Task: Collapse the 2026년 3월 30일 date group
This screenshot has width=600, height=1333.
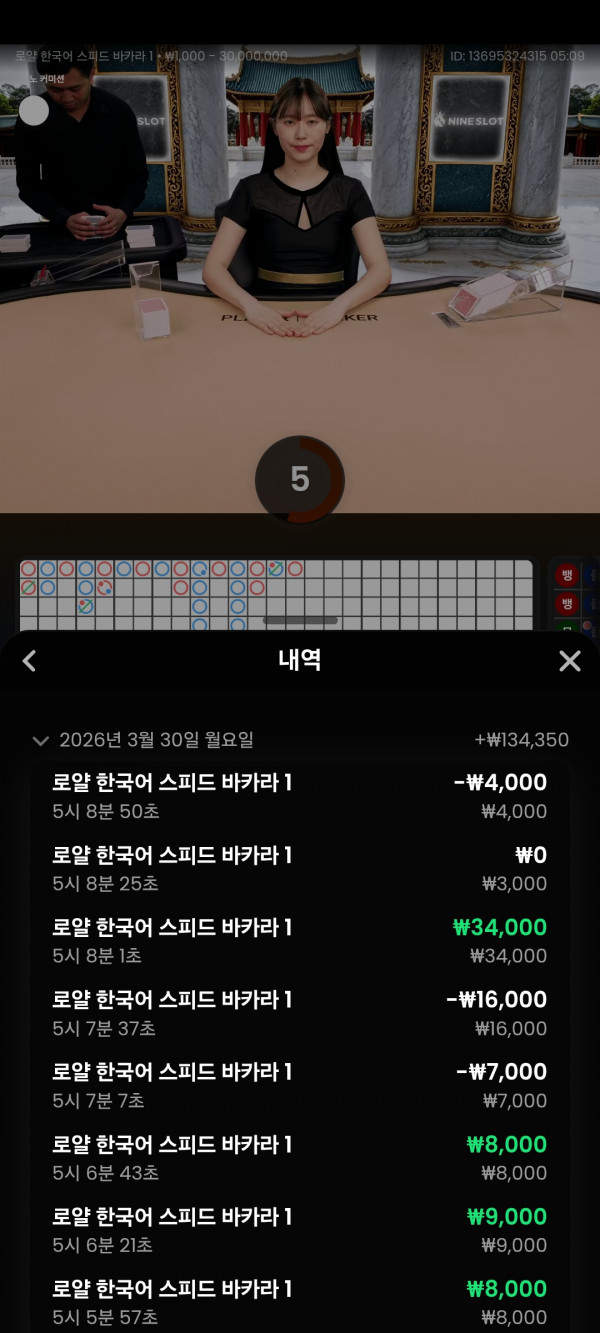Action: pyautogui.click(x=41, y=741)
